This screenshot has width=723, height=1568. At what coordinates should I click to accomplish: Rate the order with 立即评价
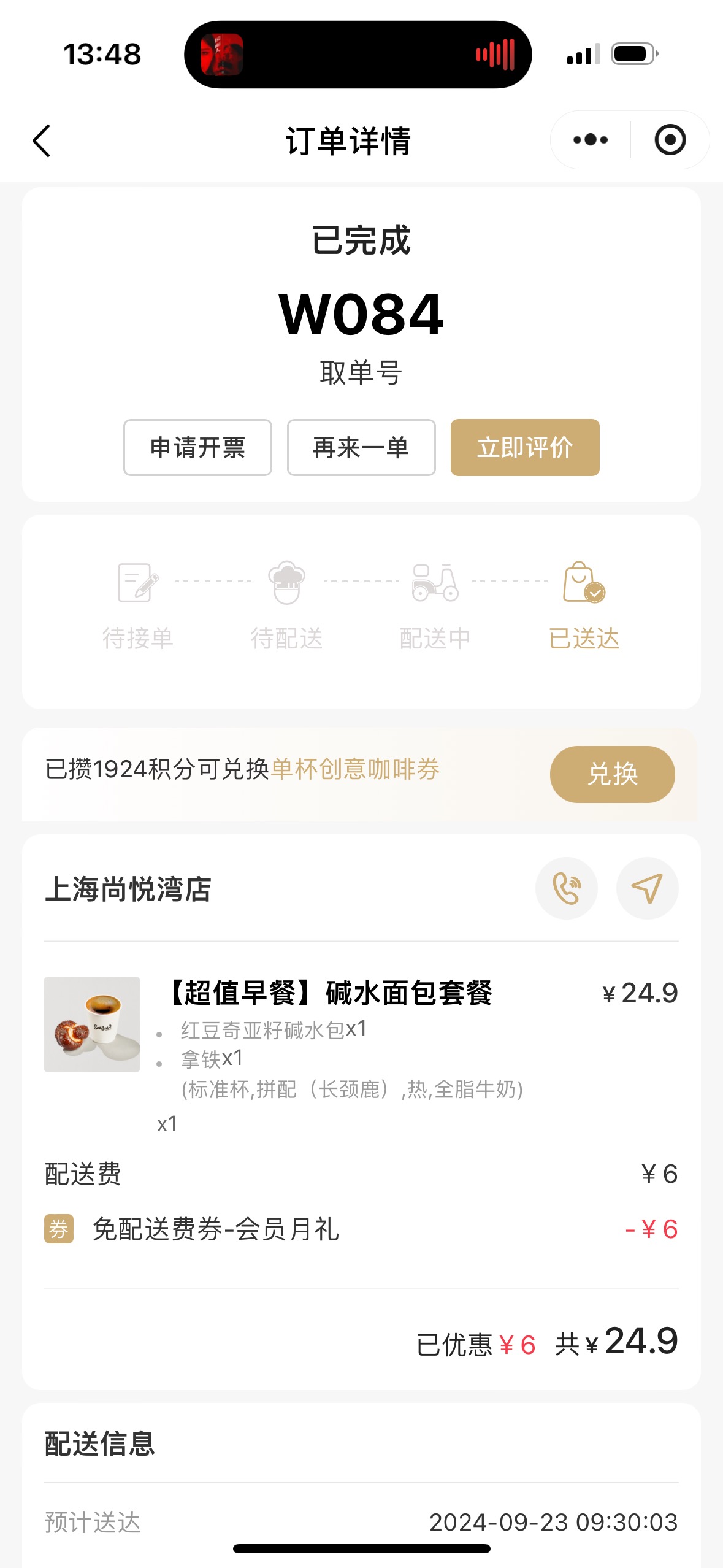525,447
